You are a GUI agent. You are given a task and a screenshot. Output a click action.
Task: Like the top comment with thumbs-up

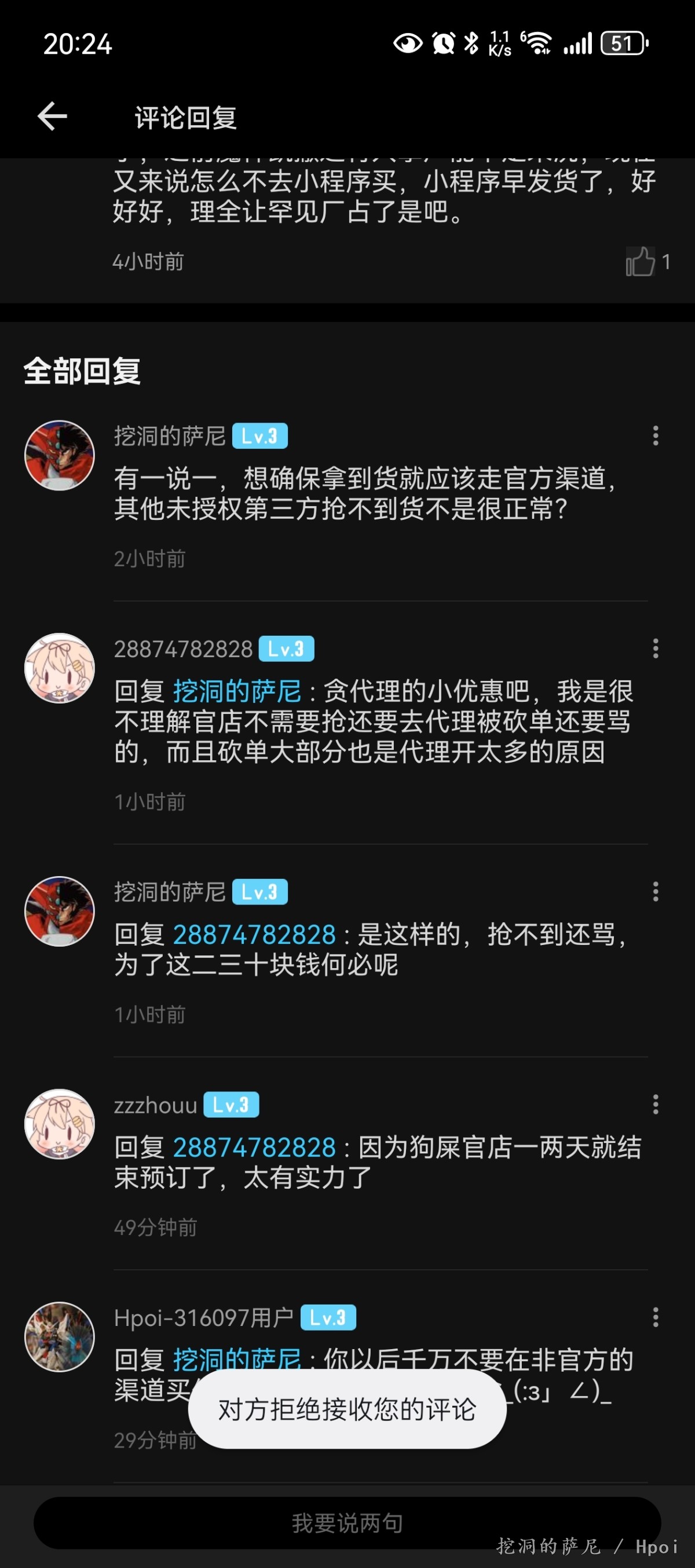pos(640,262)
